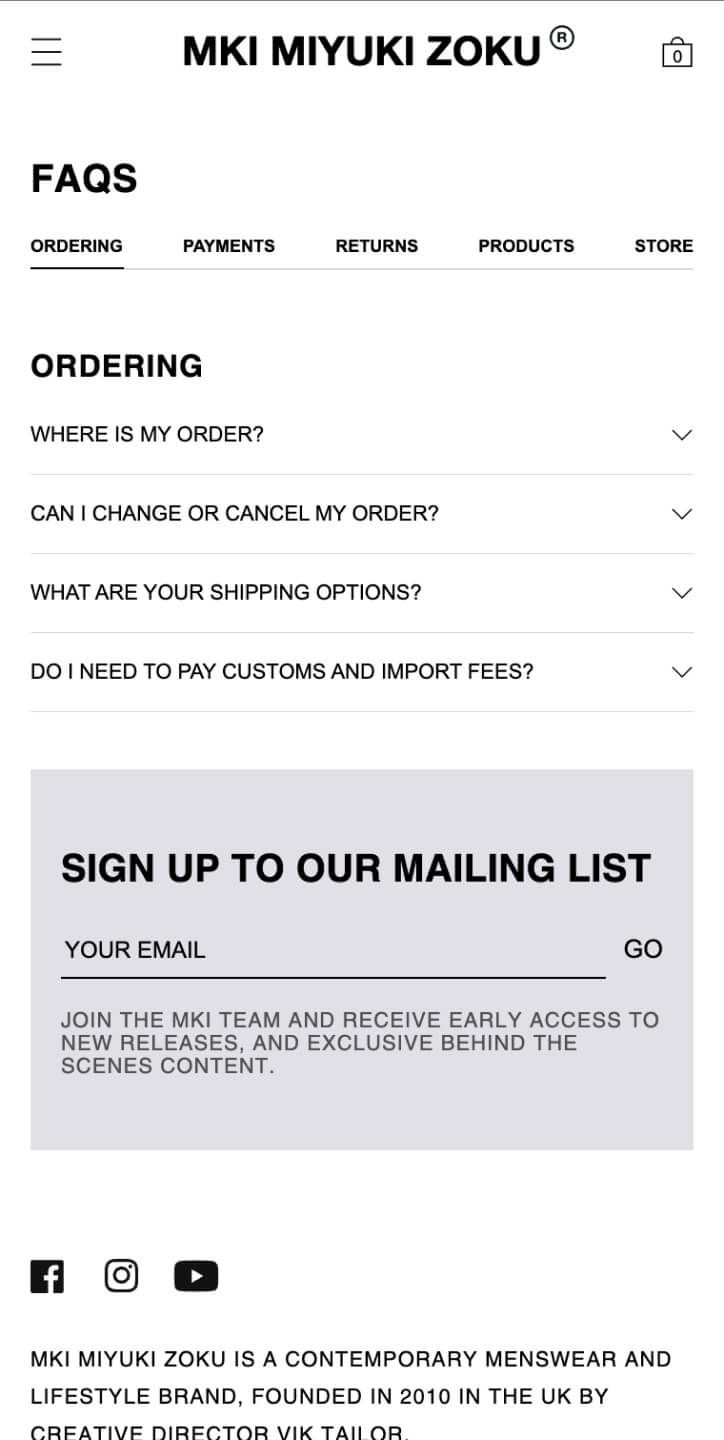Screen dimensions: 724x1440
Task: Open the YouTube channel
Action: (196, 1276)
